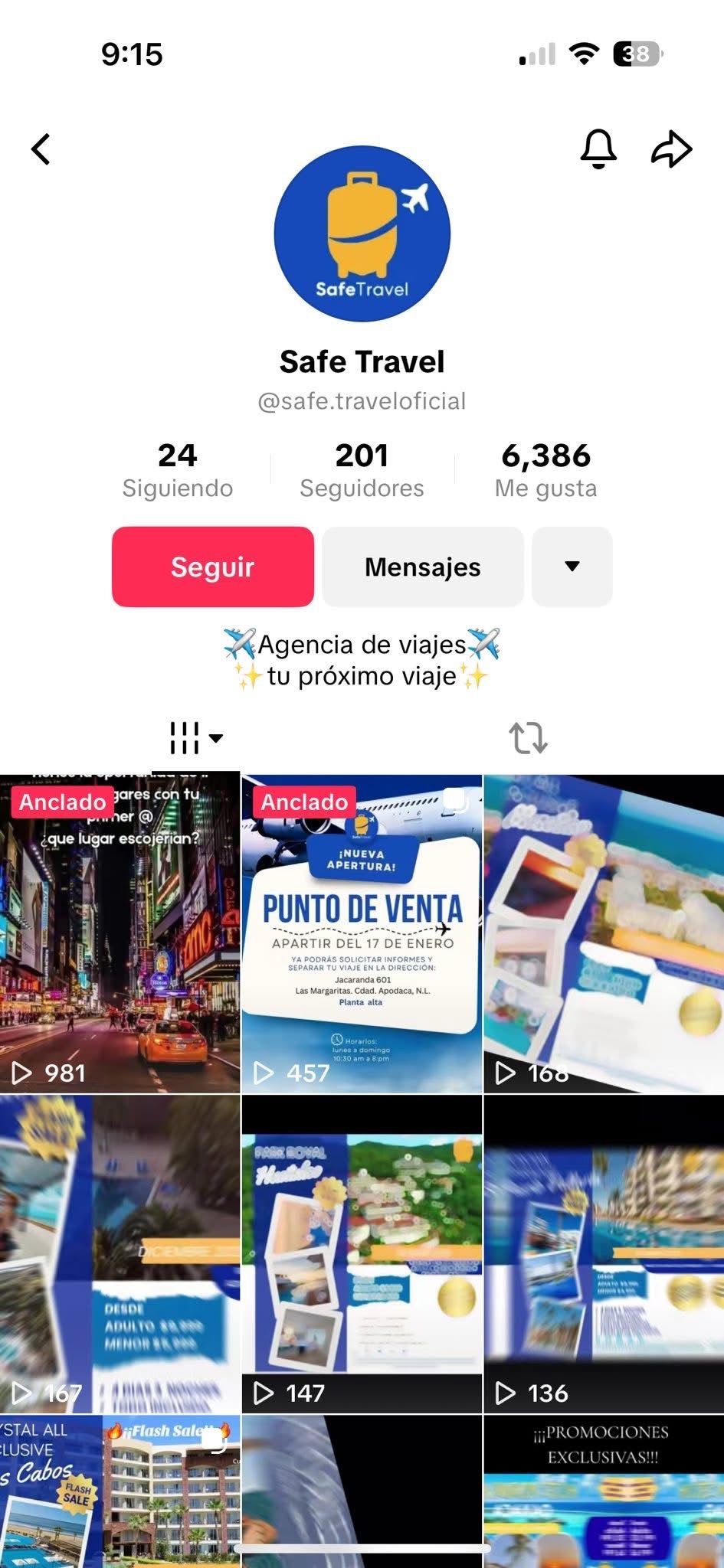Open the notifications bell

(598, 149)
